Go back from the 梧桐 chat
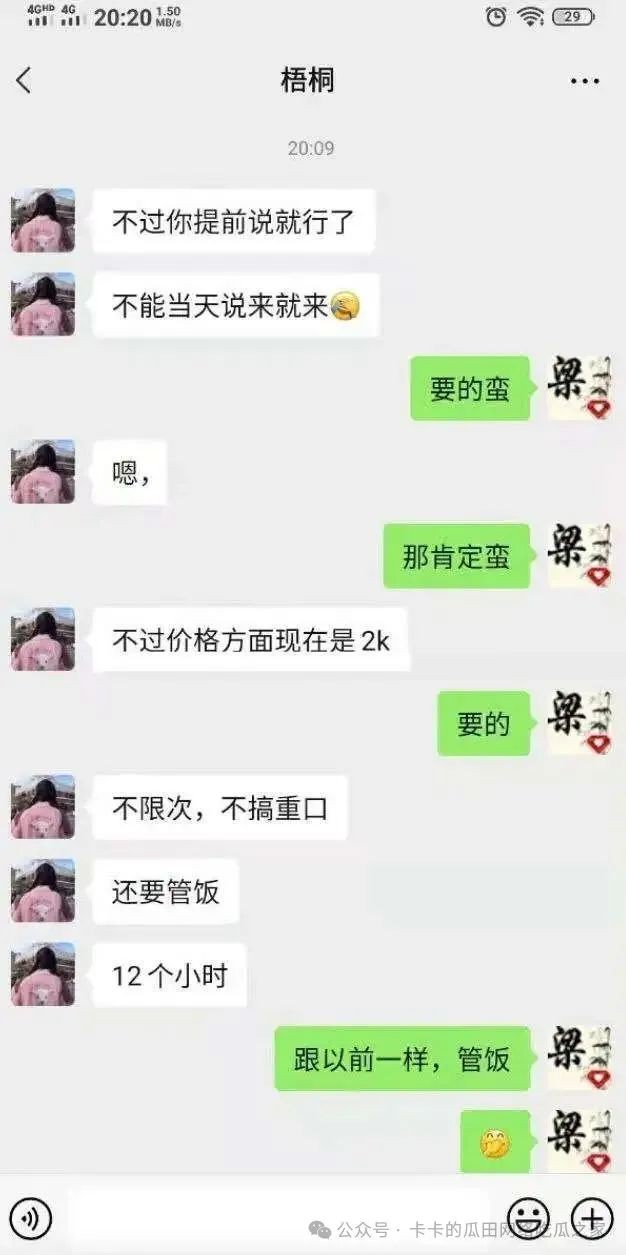626x1255 pixels. click(24, 81)
